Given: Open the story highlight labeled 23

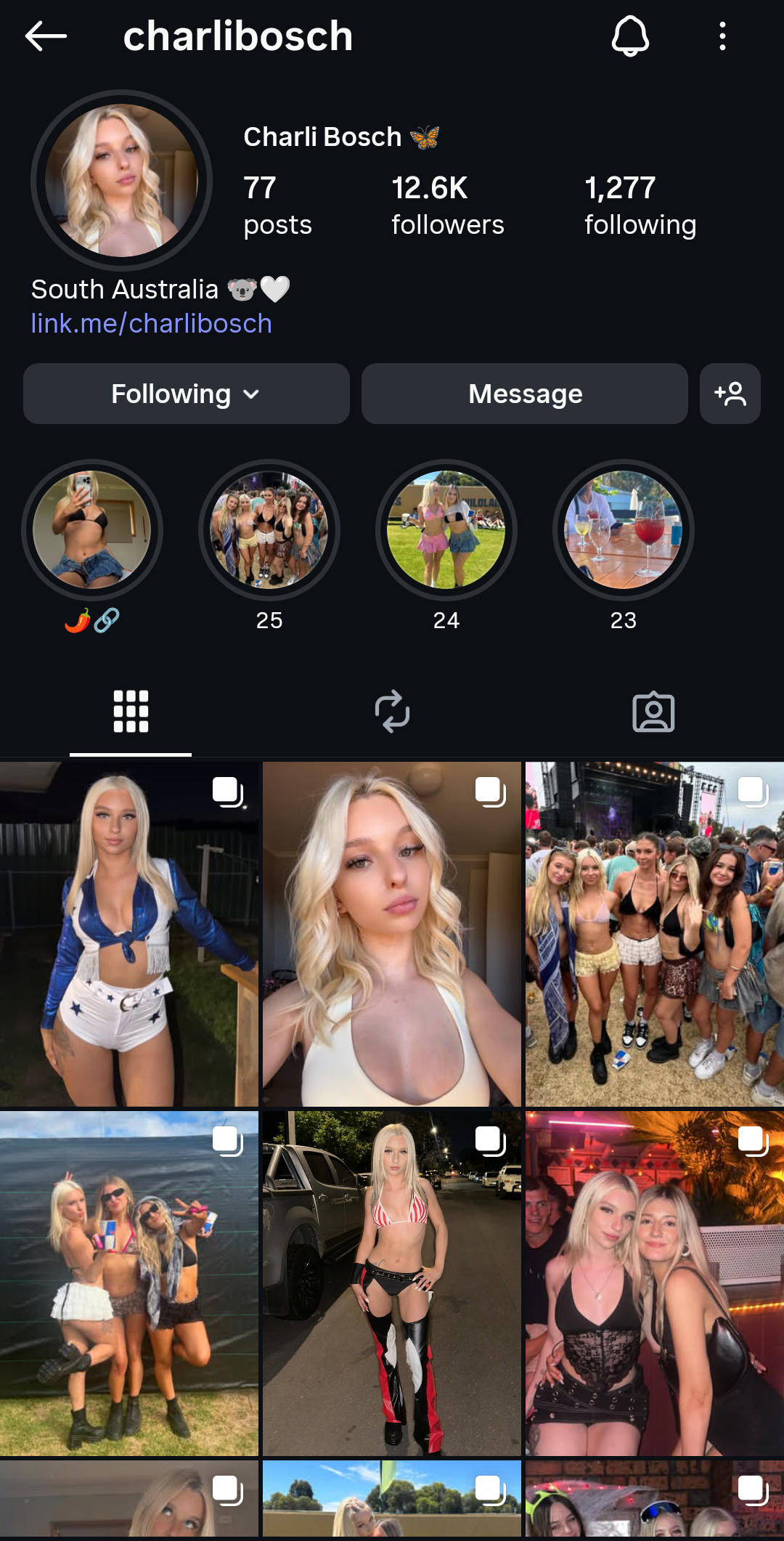Looking at the screenshot, I should (623, 530).
